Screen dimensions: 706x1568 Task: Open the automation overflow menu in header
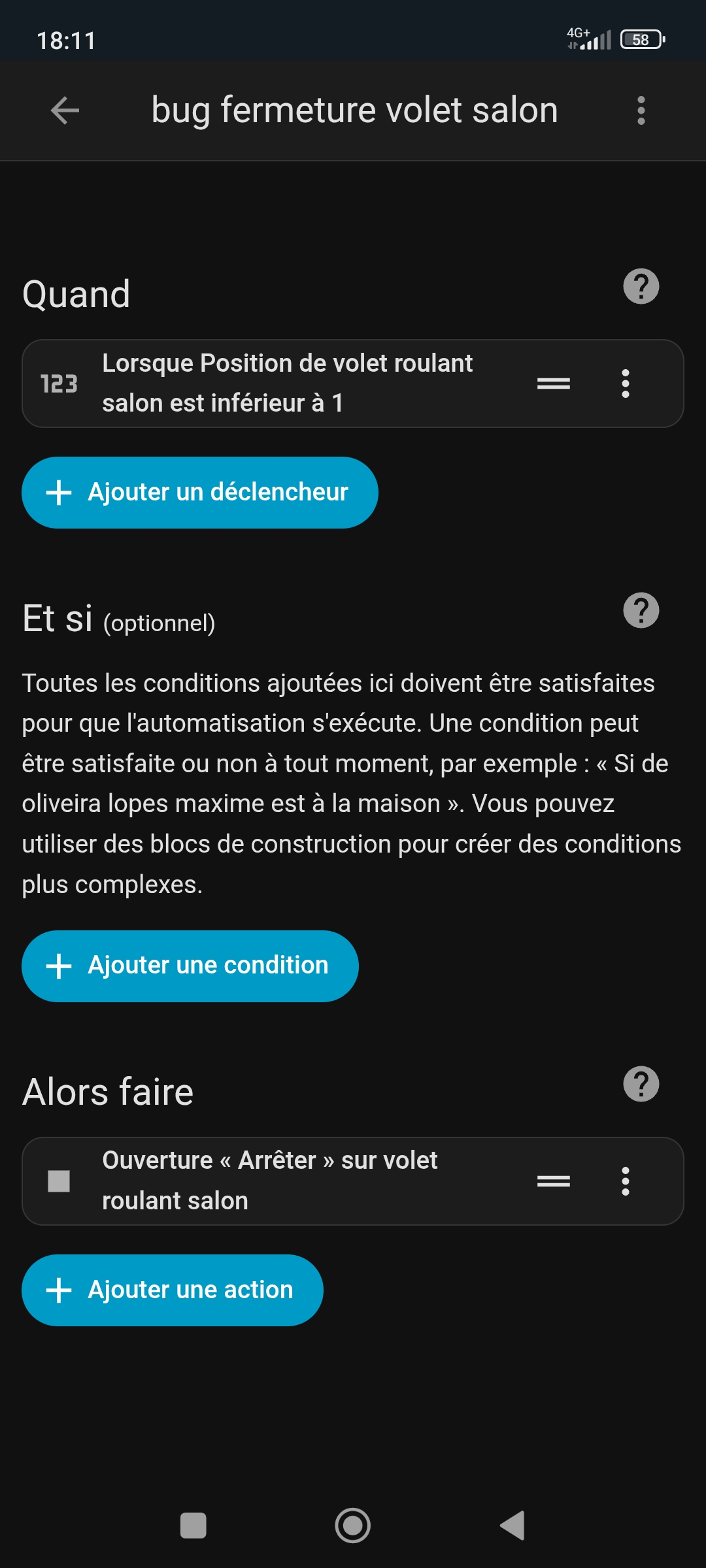tap(641, 110)
